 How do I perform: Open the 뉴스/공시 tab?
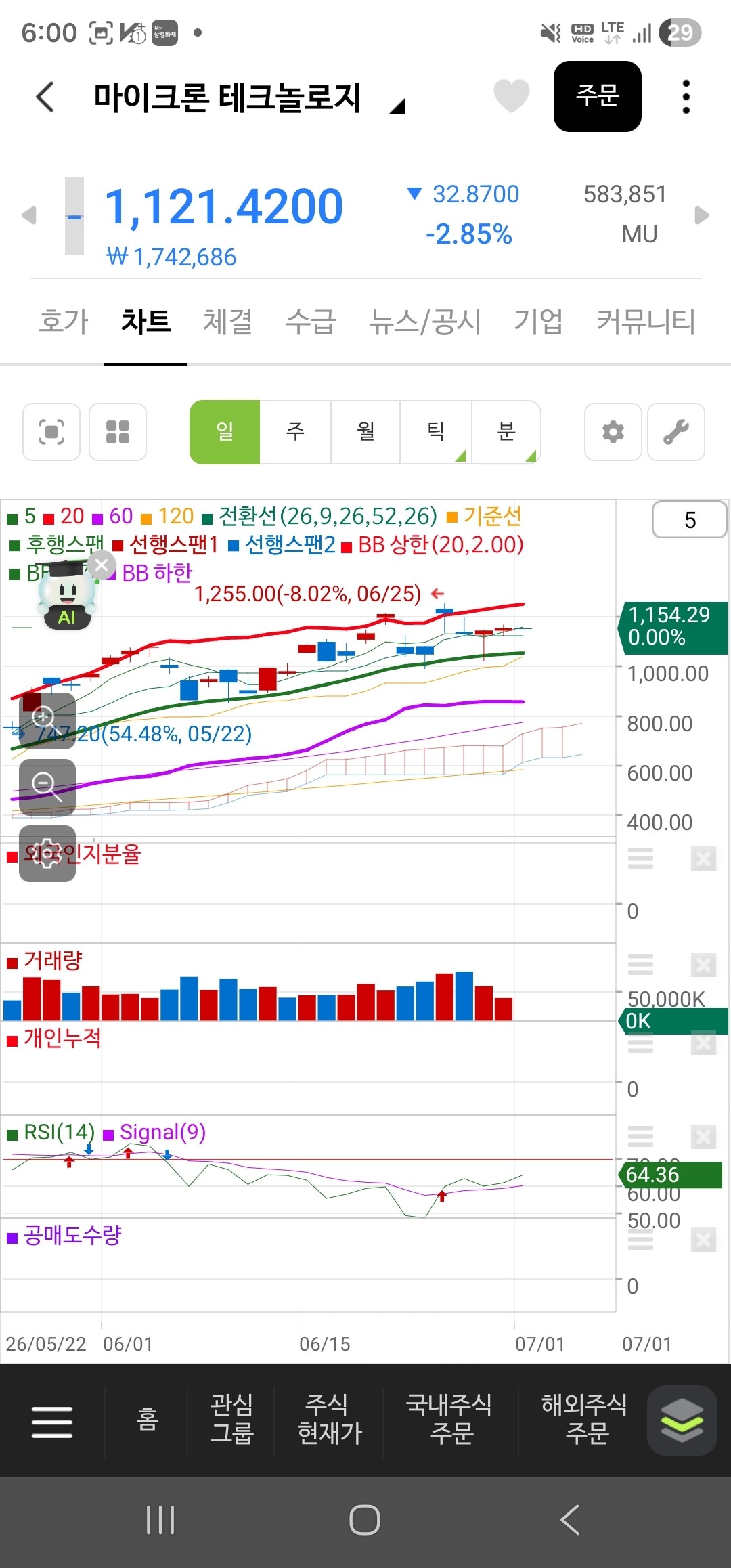[424, 322]
